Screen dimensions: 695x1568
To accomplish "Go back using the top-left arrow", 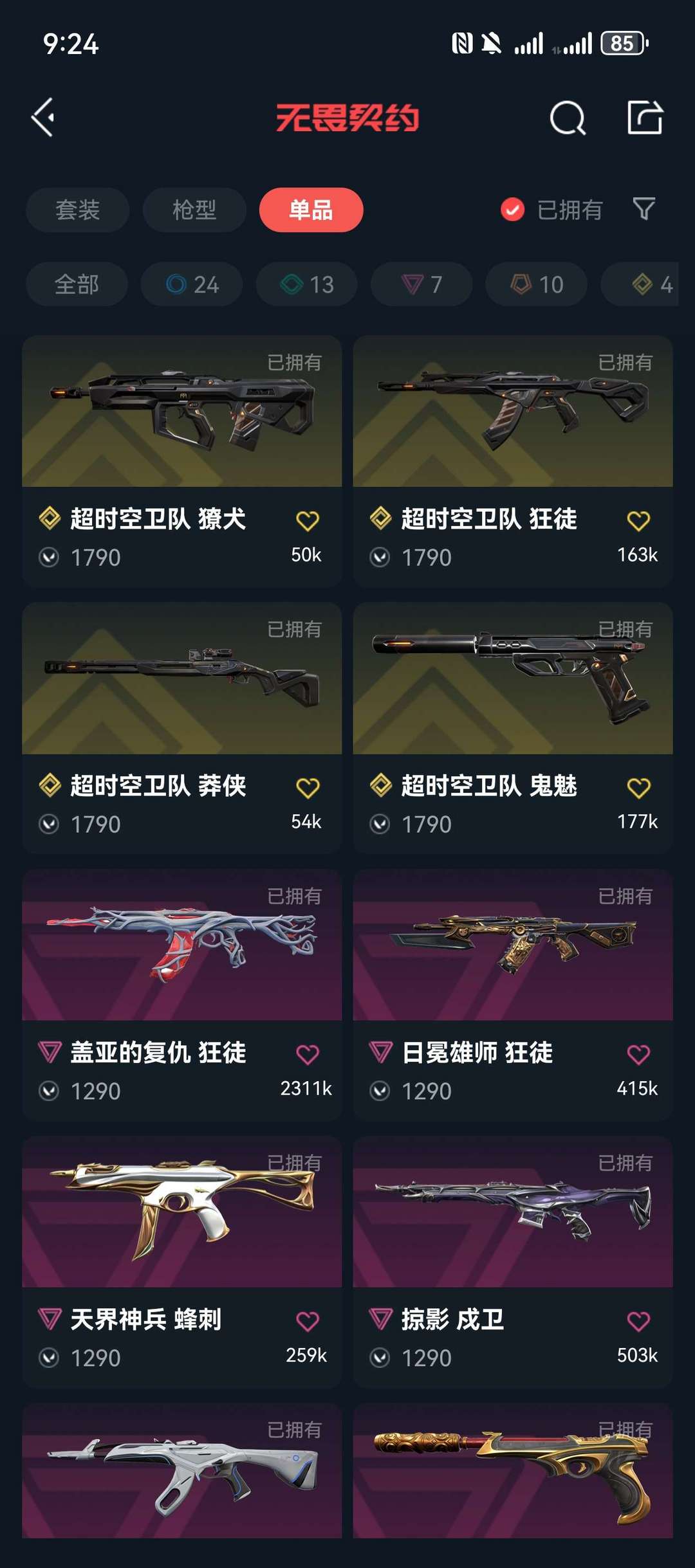I will click(x=44, y=118).
